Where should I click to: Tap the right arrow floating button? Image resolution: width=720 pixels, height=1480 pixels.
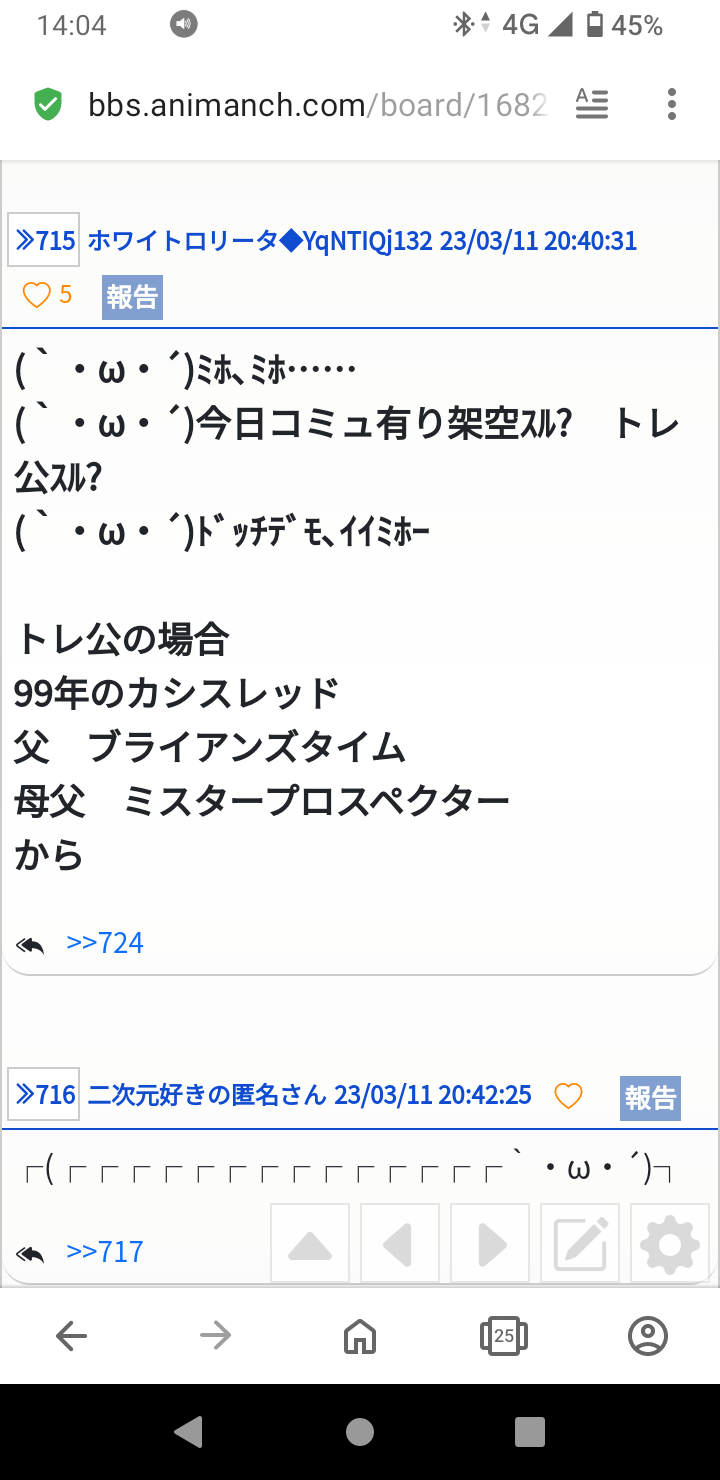490,1243
